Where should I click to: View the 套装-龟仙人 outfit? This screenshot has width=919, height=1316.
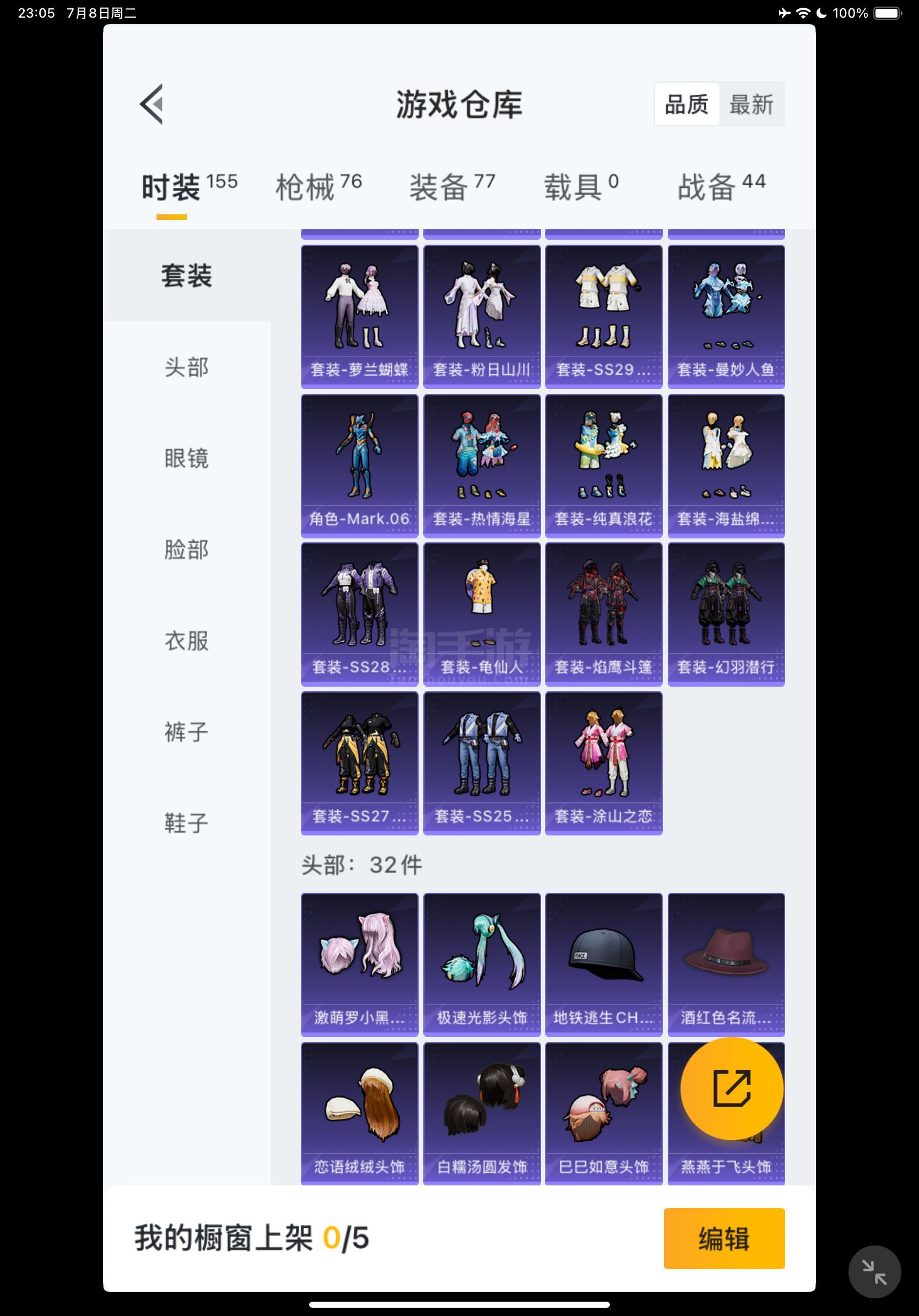tap(482, 614)
